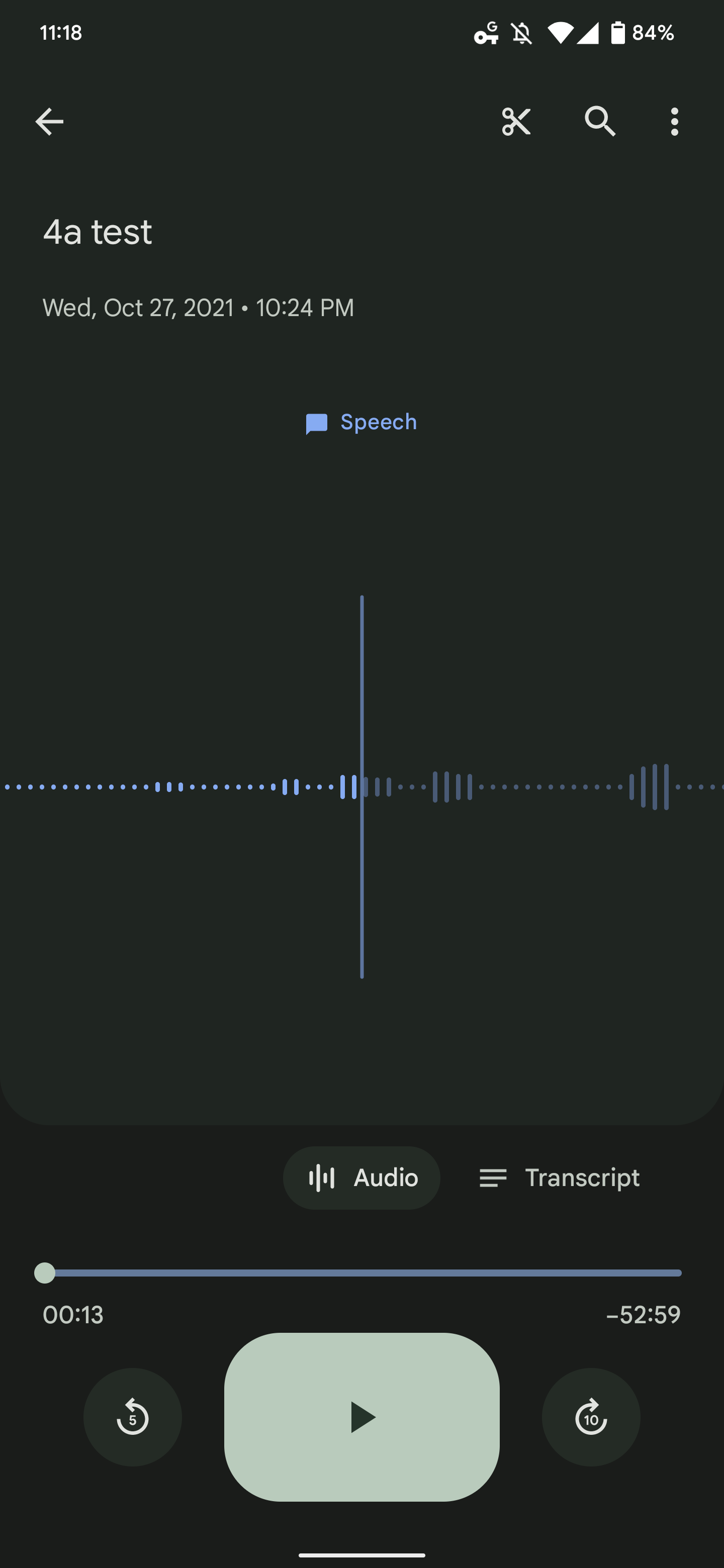
Task: Open the three-dot overflow menu
Action: point(674,122)
